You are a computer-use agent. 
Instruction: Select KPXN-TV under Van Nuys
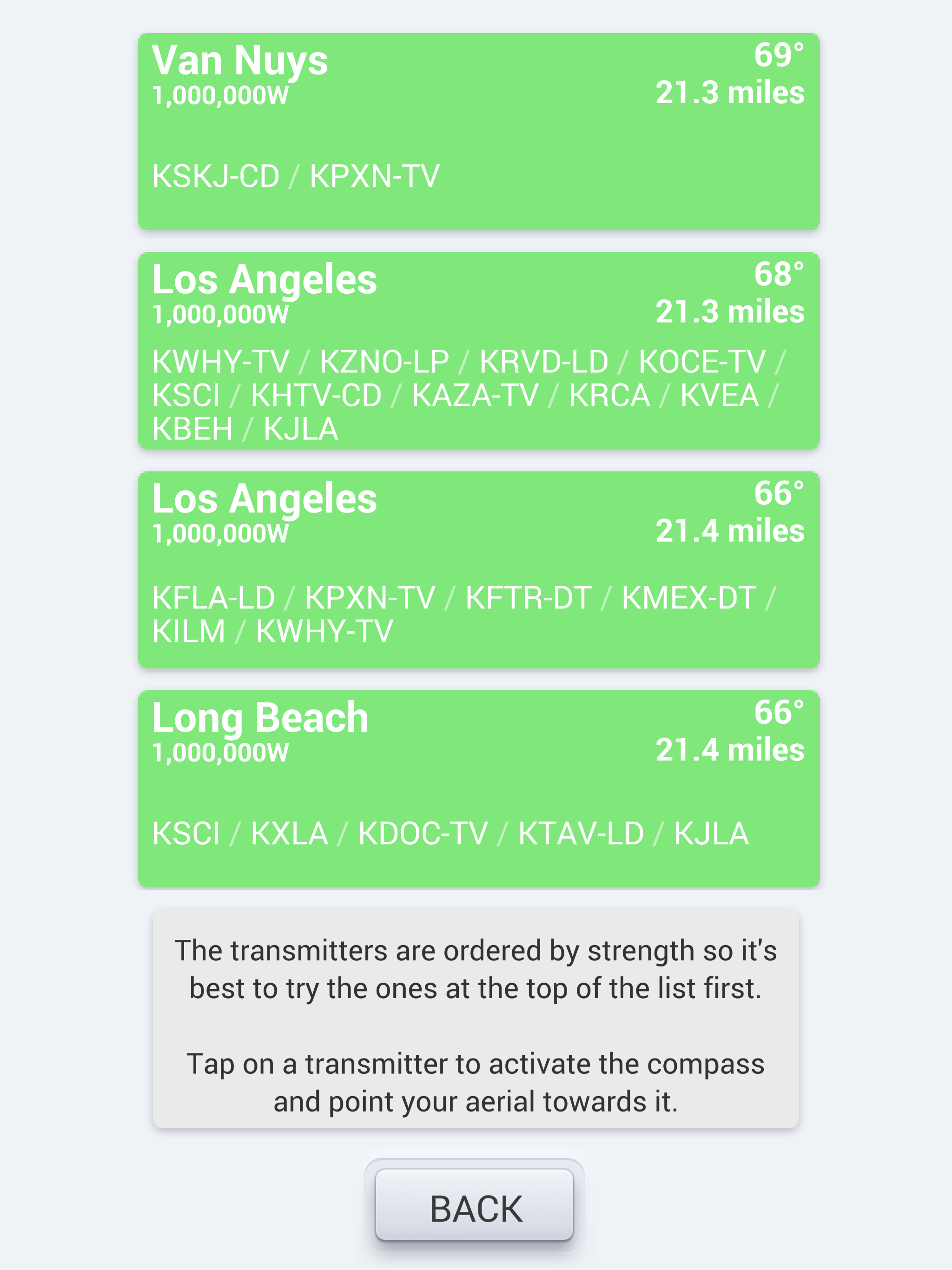tap(374, 175)
